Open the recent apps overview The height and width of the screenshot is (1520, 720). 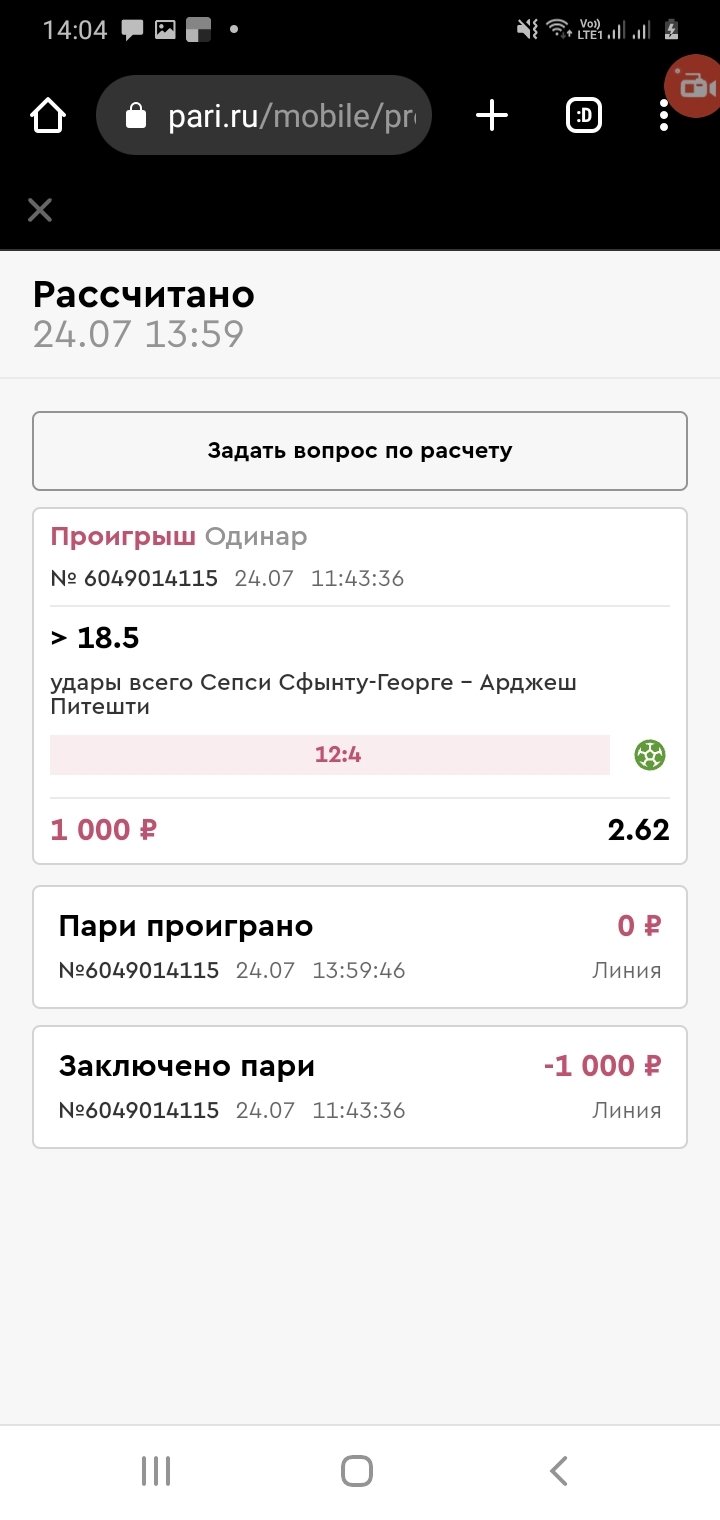(x=156, y=1471)
